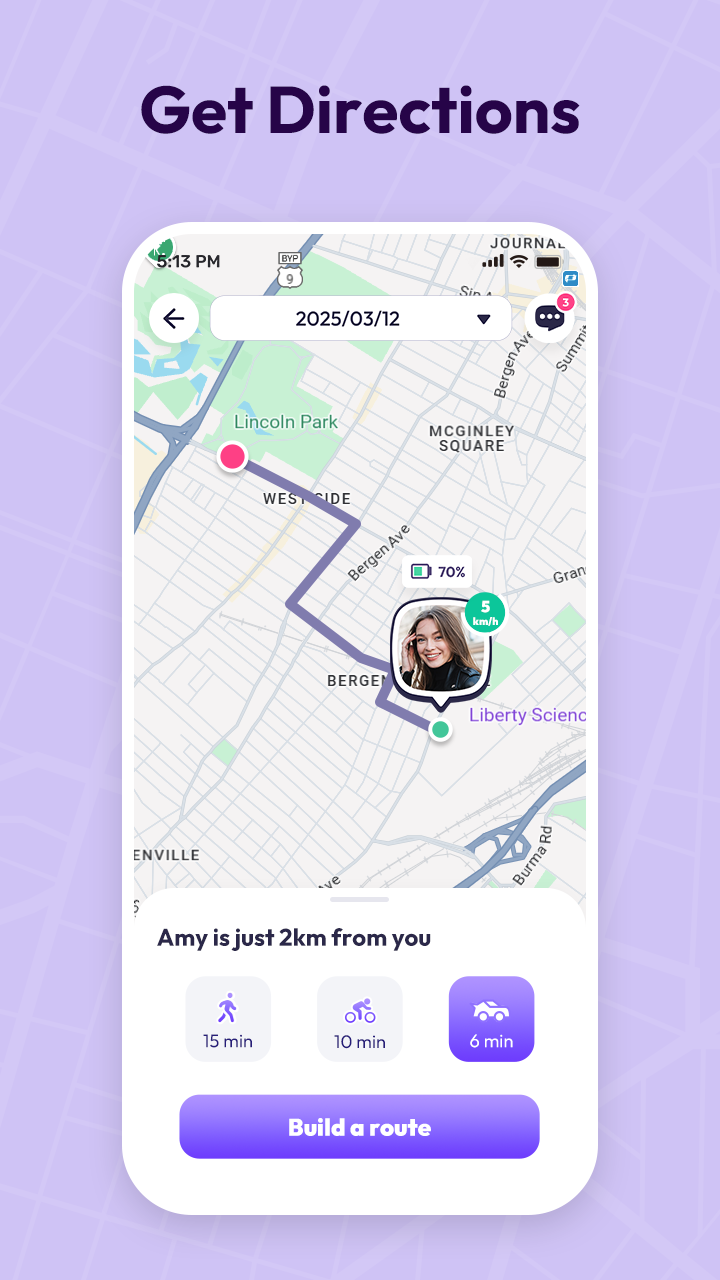This screenshot has height=1280, width=720.
Task: Click the Lincoln Park label on the map
Action: coord(286,422)
